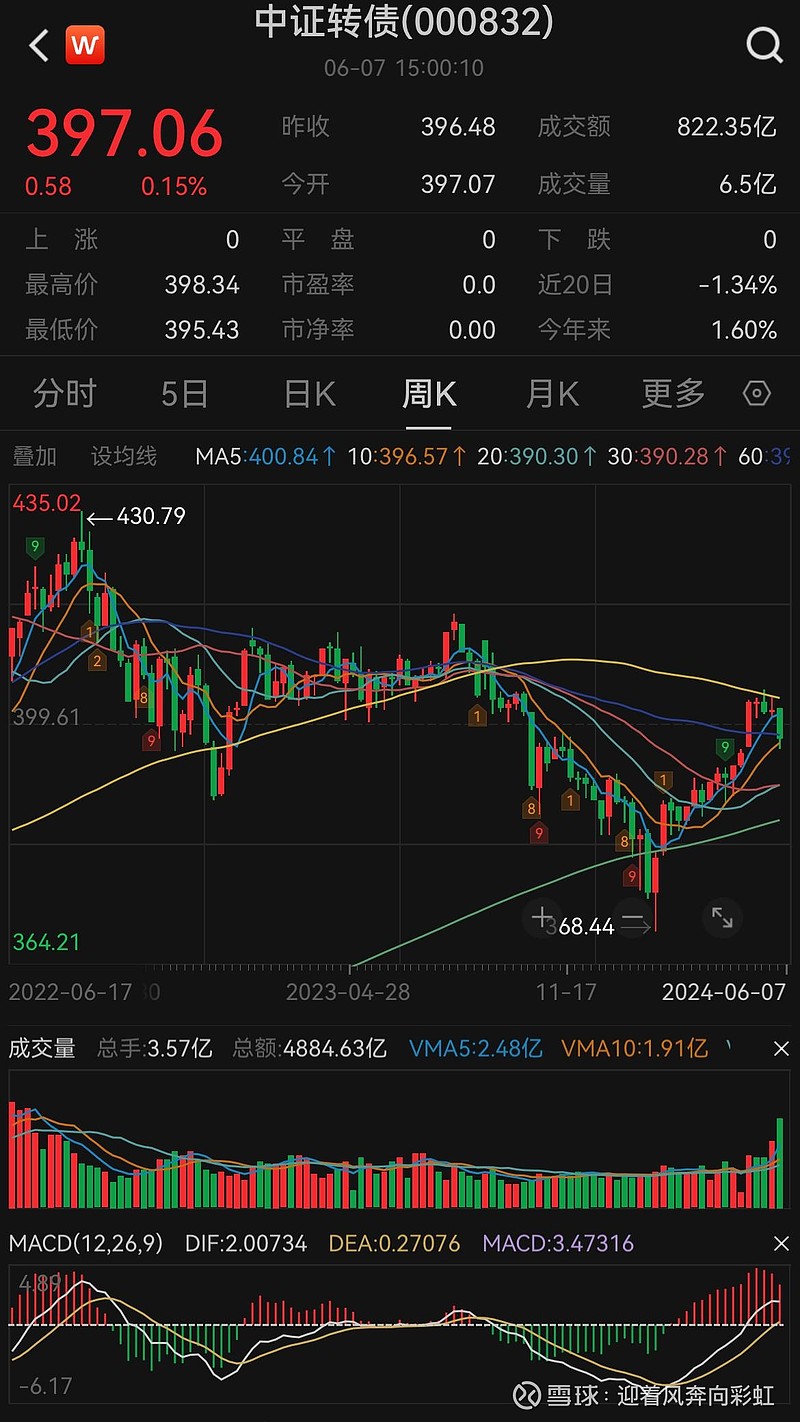800x1422 pixels.
Task: Tap the current price 397.06
Action: 123,132
